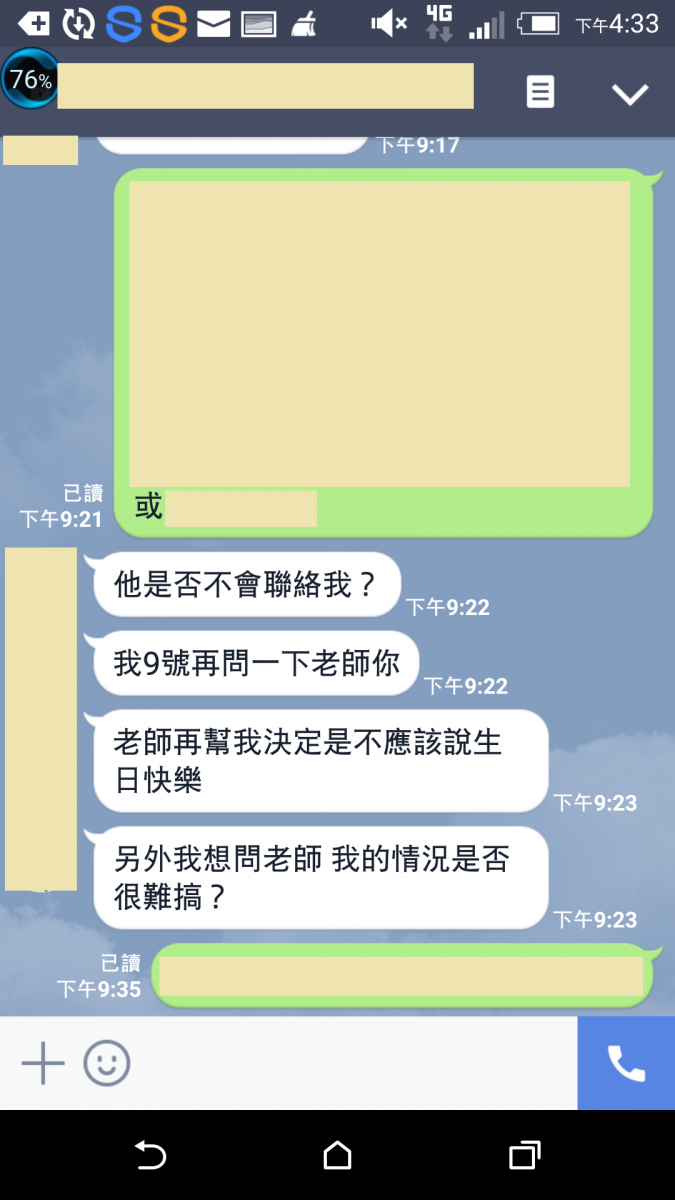Tap the message text input field
This screenshot has width=675, height=1200.
click(x=350, y=1063)
